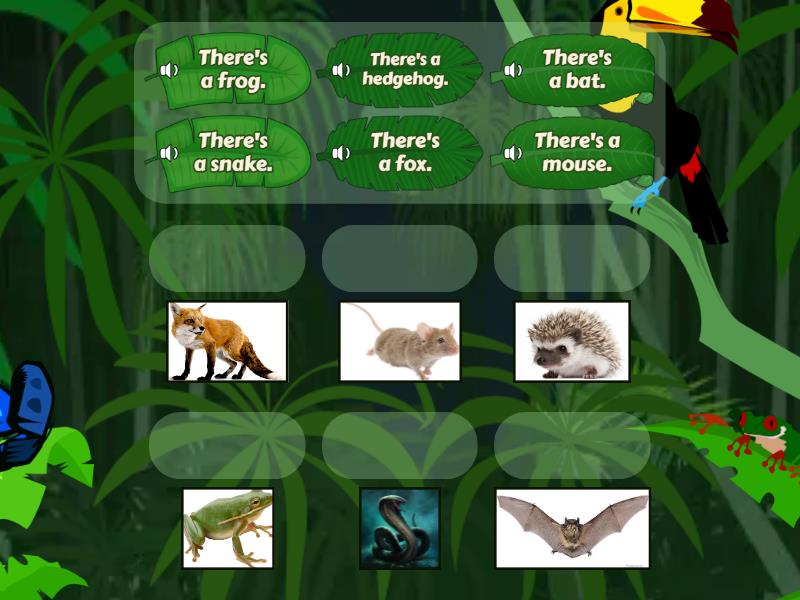This screenshot has width=800, height=600.
Task: Play audio for "There's a fox."
Action: (341, 153)
